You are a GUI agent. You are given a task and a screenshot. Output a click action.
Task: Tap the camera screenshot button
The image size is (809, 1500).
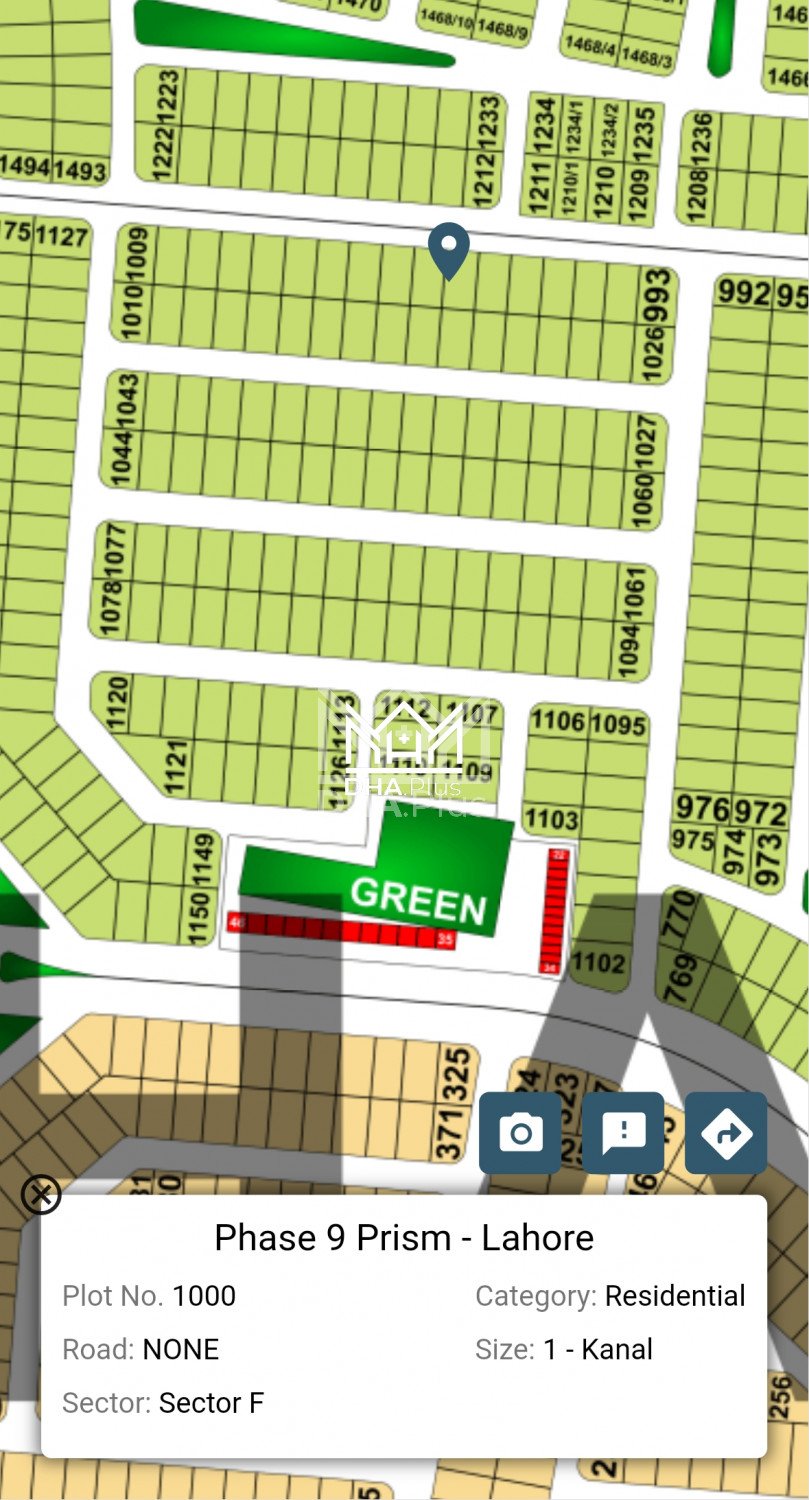pos(520,1133)
